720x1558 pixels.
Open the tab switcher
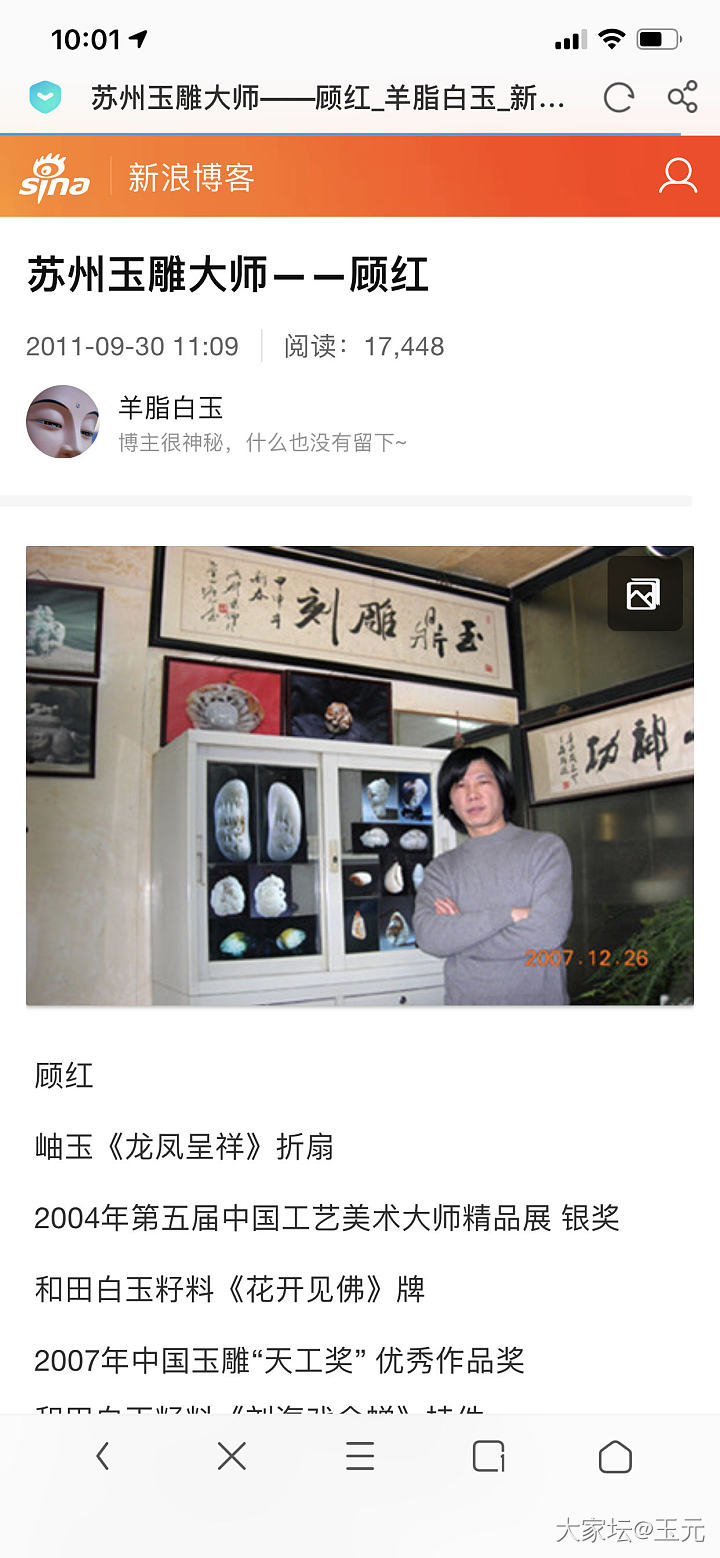488,1456
